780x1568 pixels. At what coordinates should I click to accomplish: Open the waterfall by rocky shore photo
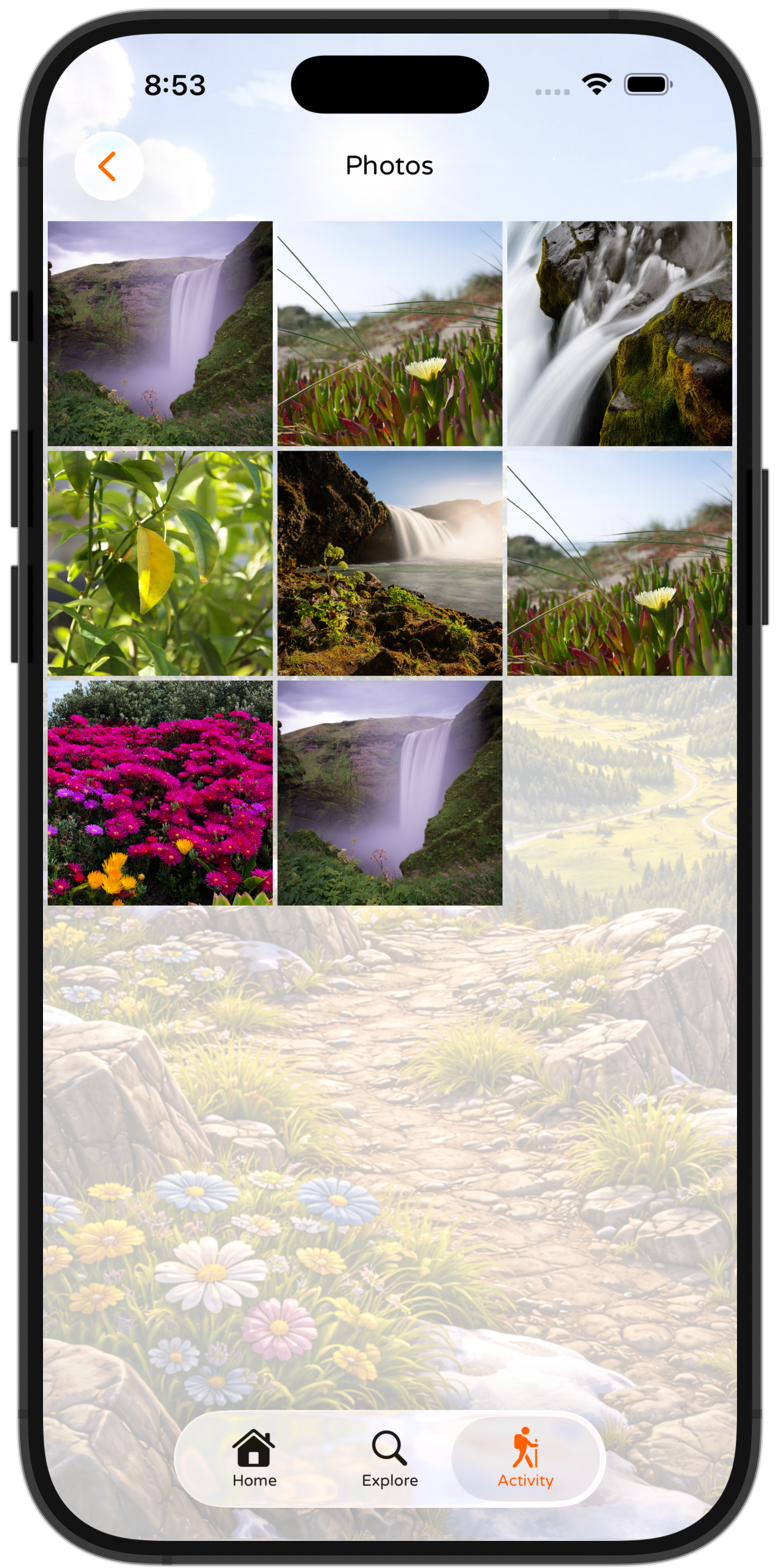point(389,563)
